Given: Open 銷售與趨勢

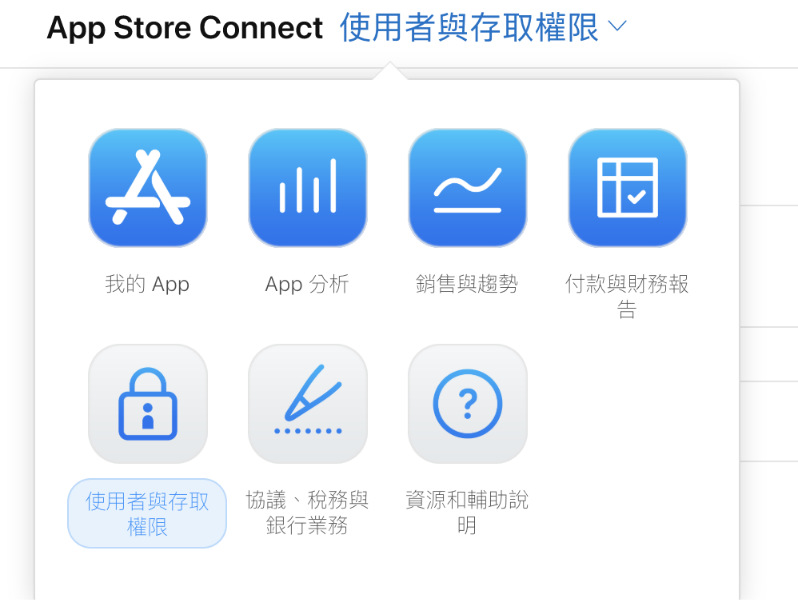Looking at the screenshot, I should pos(468,188).
